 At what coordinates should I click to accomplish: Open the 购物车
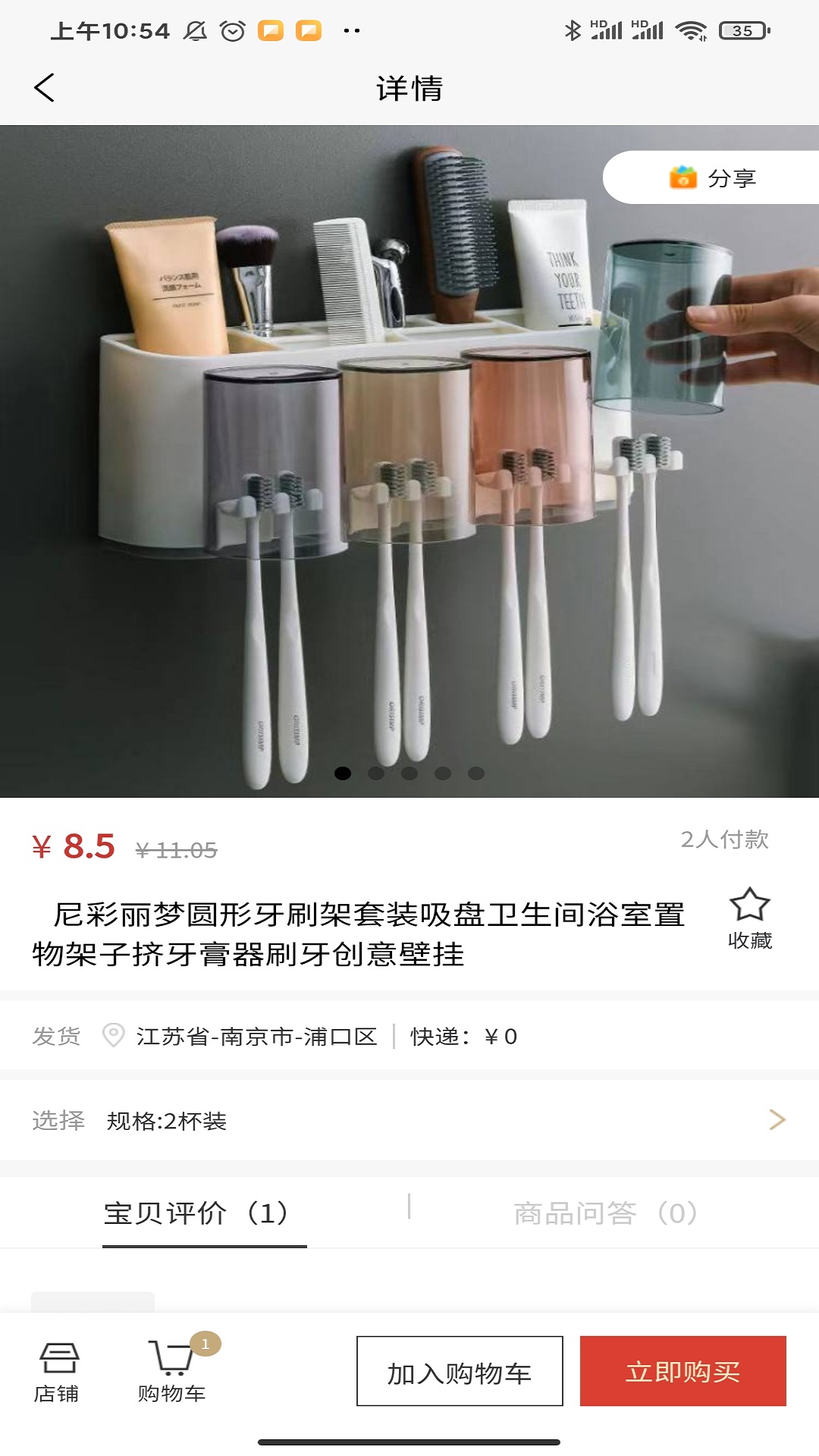[172, 1372]
